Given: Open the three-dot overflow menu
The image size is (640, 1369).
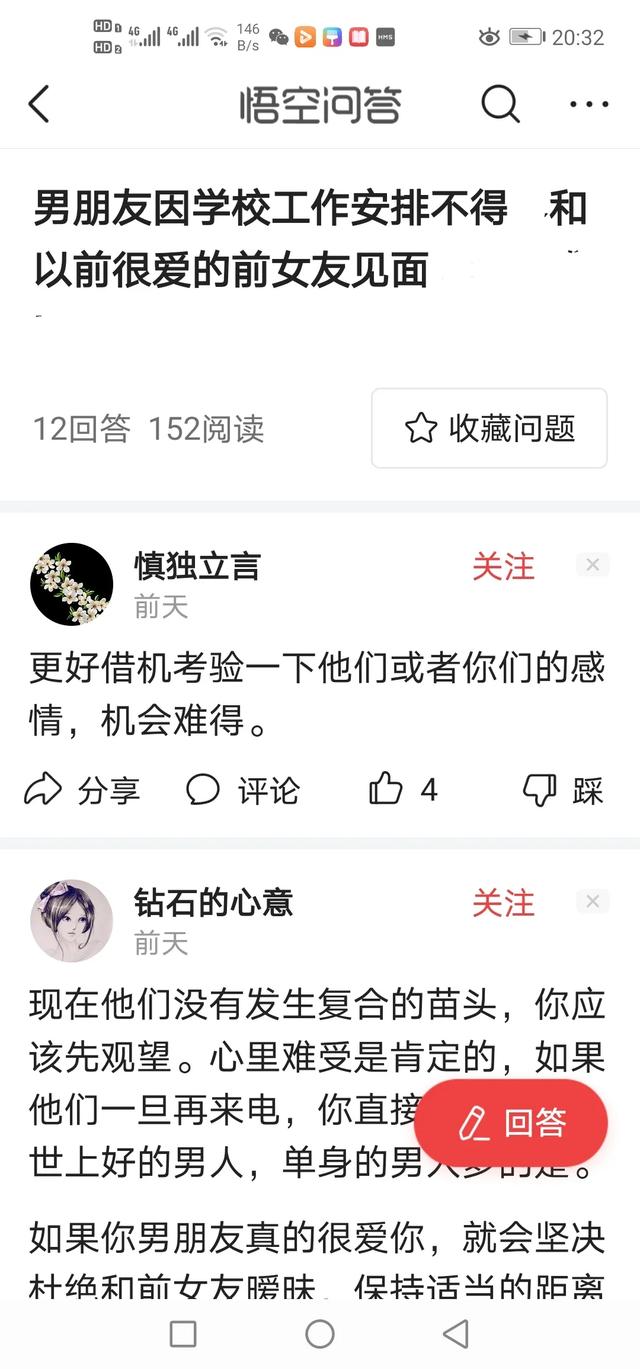Looking at the screenshot, I should pyautogui.click(x=589, y=104).
